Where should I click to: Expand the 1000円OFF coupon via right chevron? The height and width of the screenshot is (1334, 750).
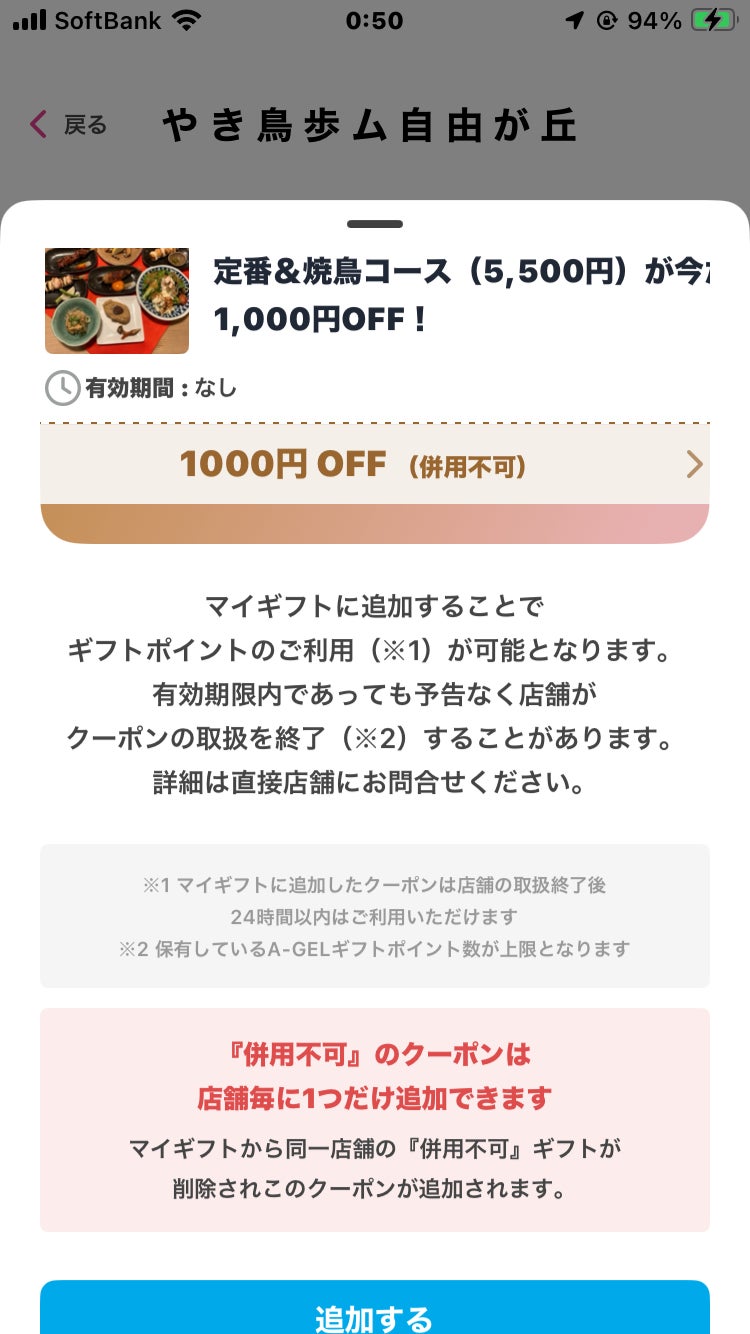pyautogui.click(x=694, y=464)
